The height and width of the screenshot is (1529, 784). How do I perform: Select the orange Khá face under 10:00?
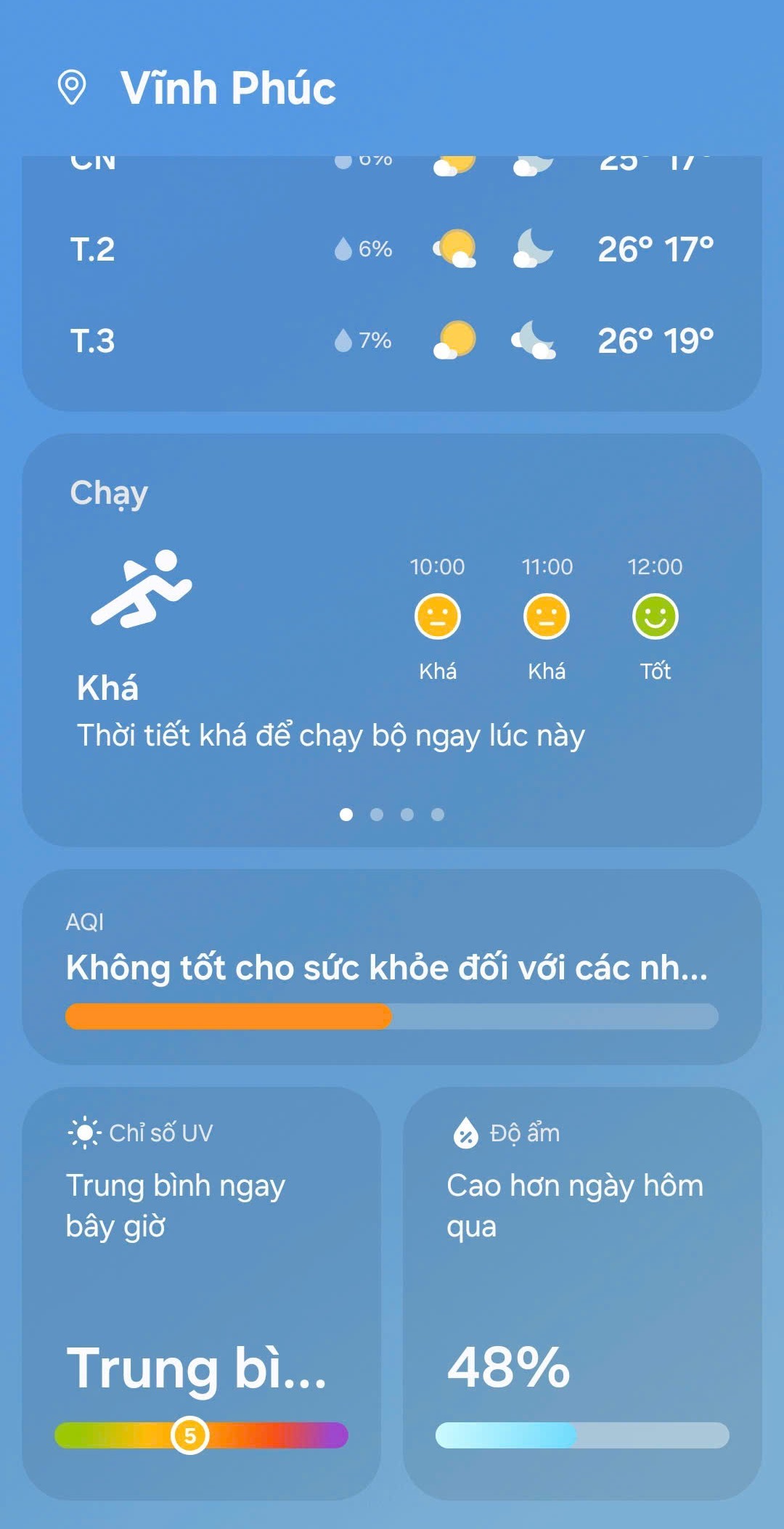click(438, 616)
